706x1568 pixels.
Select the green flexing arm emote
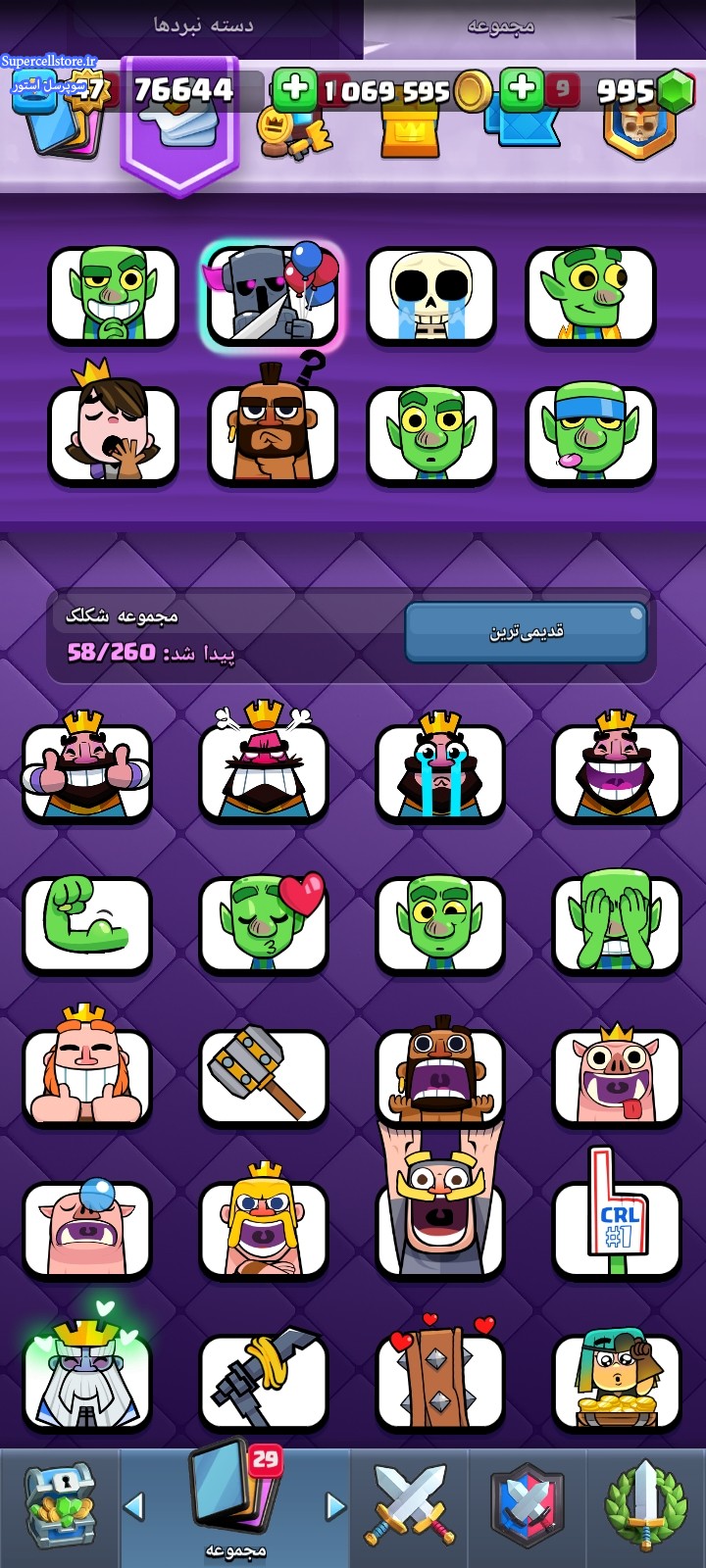click(x=87, y=925)
